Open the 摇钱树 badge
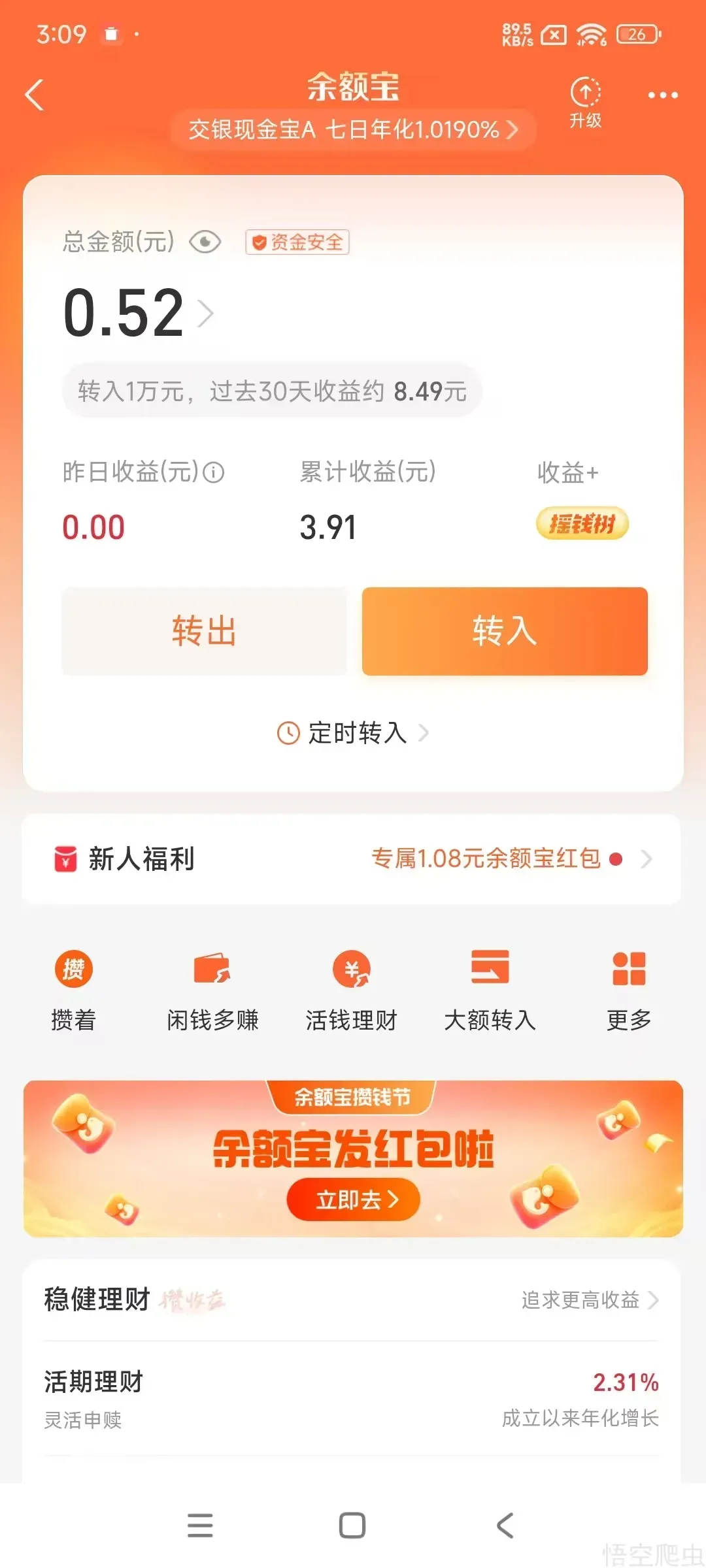Image resolution: width=706 pixels, height=1568 pixels. click(582, 524)
